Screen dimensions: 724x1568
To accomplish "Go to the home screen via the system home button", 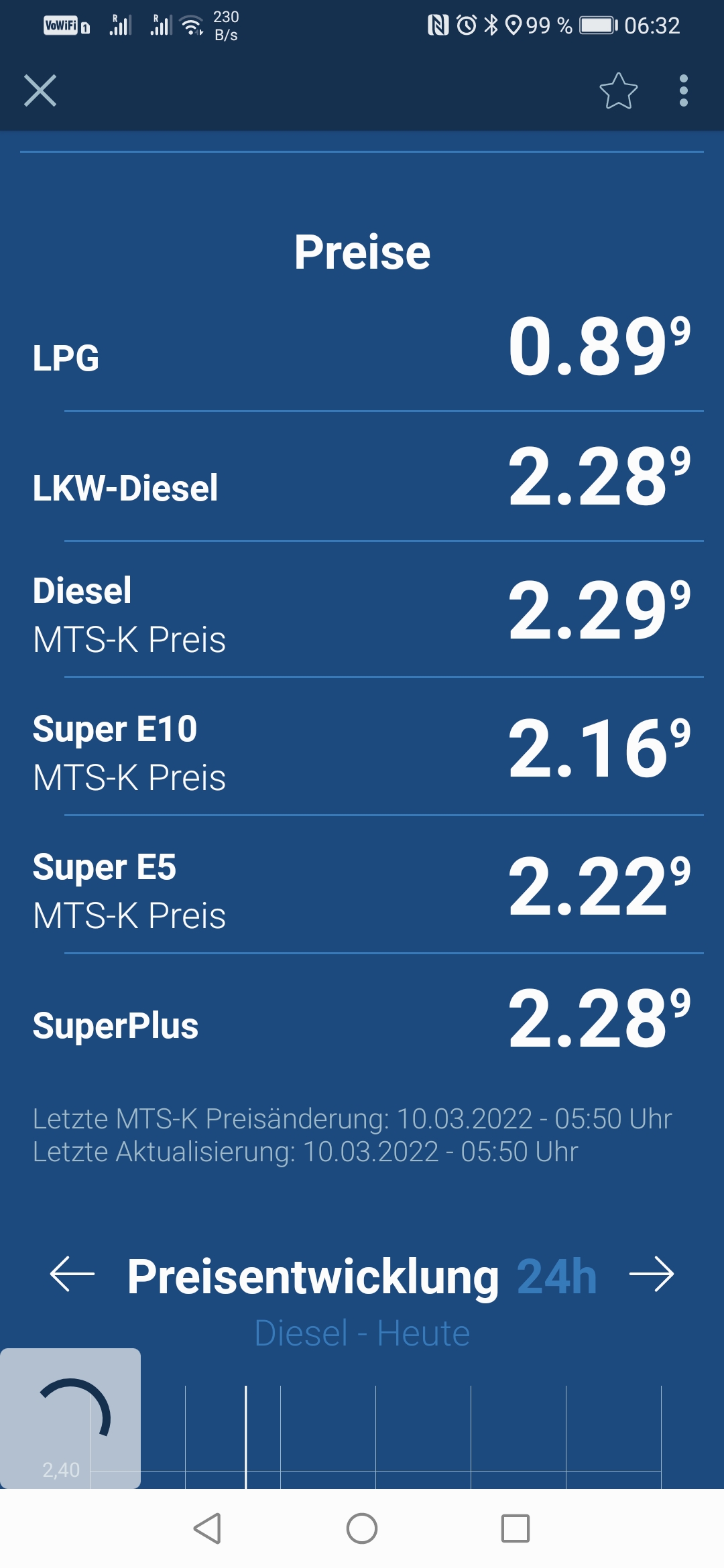I will point(362,1528).
